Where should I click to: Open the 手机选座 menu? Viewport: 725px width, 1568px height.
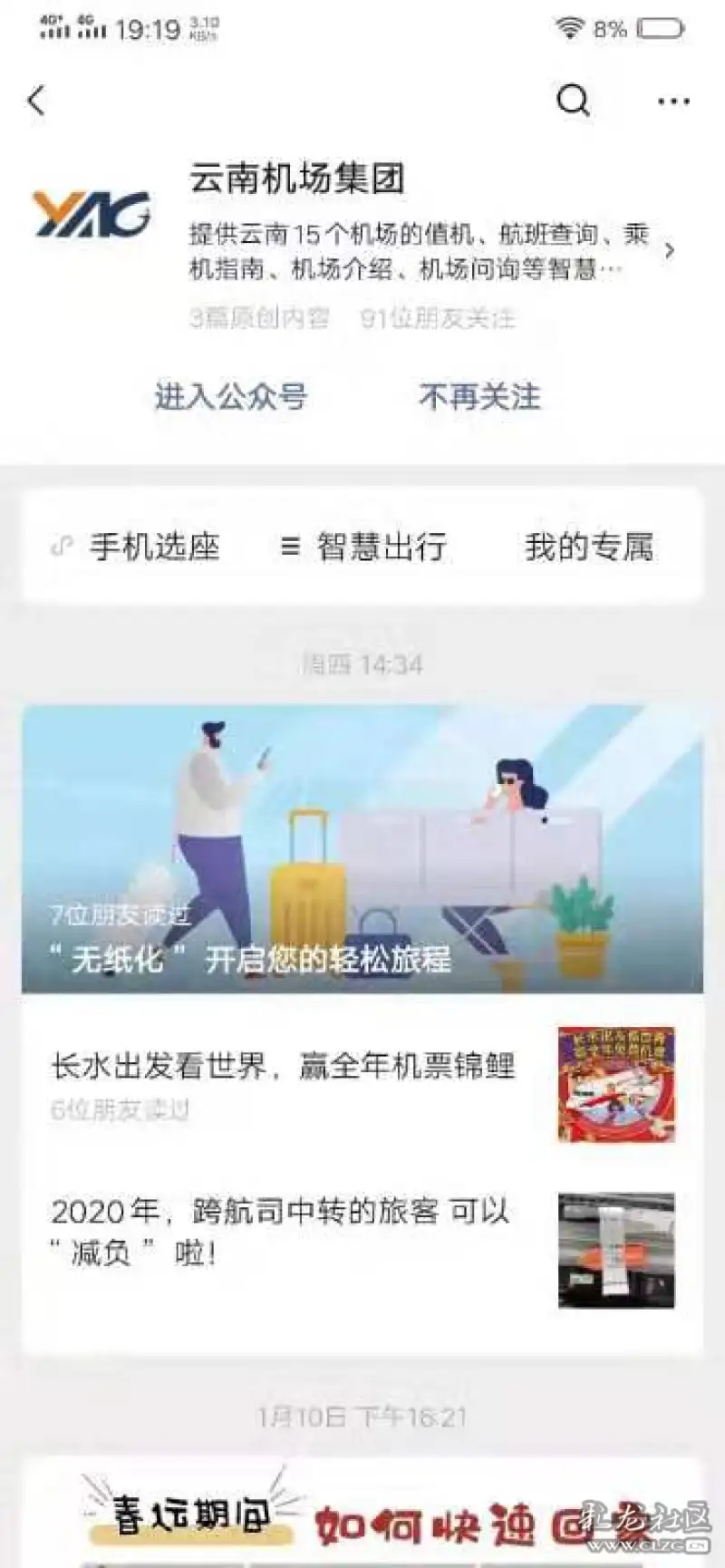pyautogui.click(x=136, y=547)
